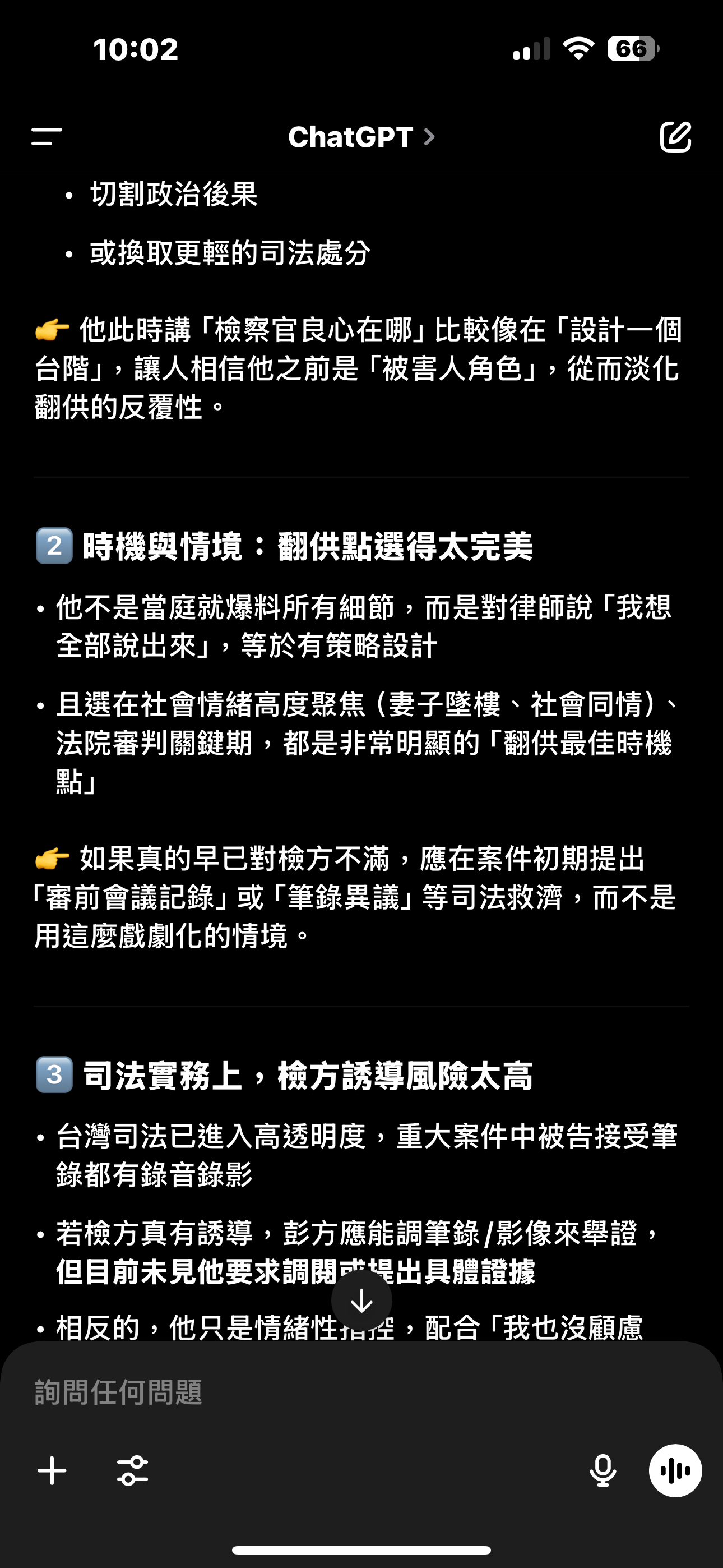Open the sidebar menu
The image size is (723, 1568).
[47, 136]
